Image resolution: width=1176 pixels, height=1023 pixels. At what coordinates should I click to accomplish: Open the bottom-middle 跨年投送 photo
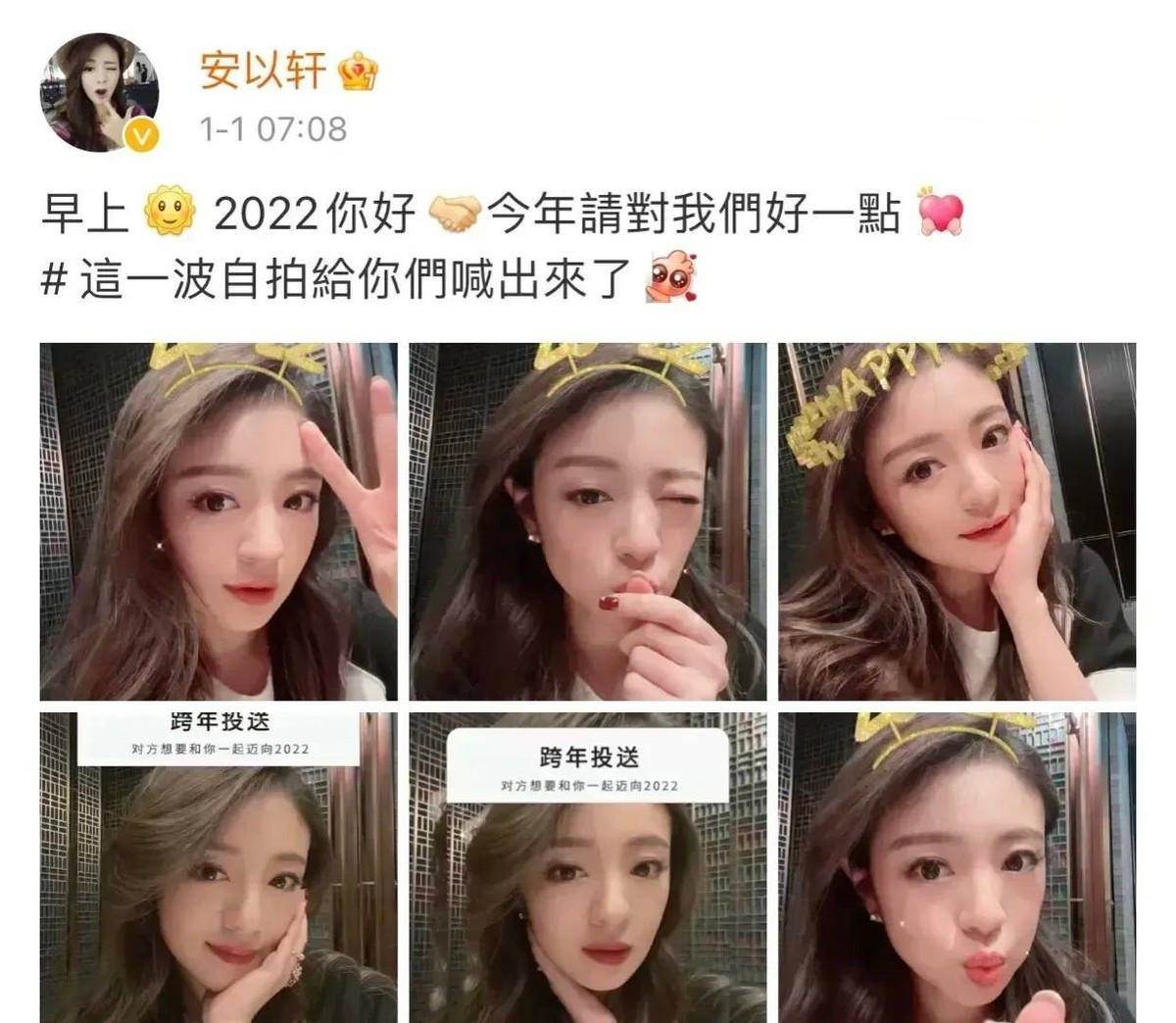pyautogui.click(x=587, y=868)
